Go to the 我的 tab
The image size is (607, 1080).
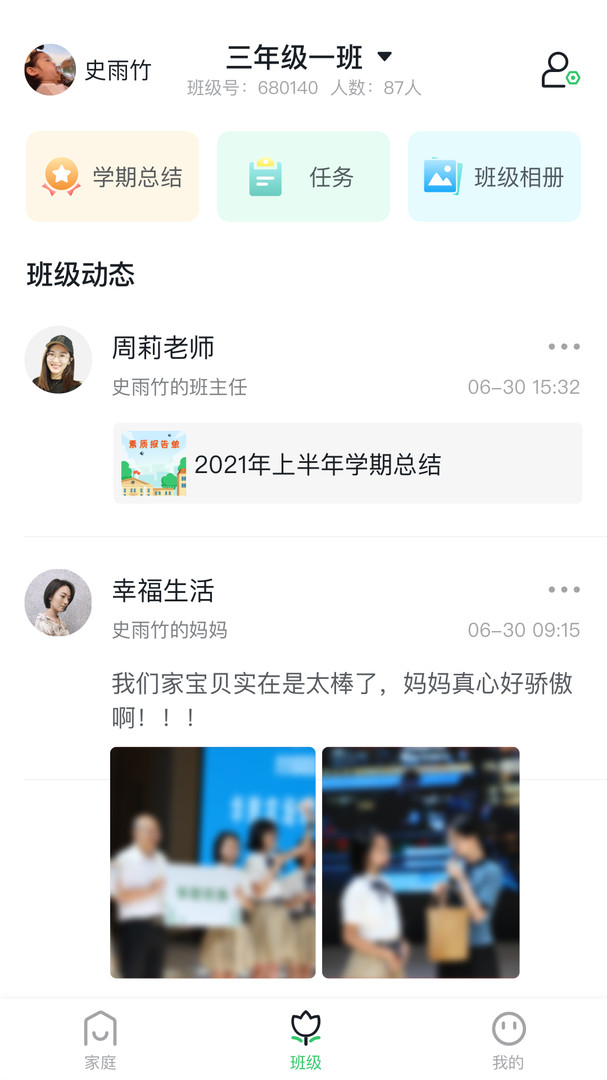point(508,1040)
